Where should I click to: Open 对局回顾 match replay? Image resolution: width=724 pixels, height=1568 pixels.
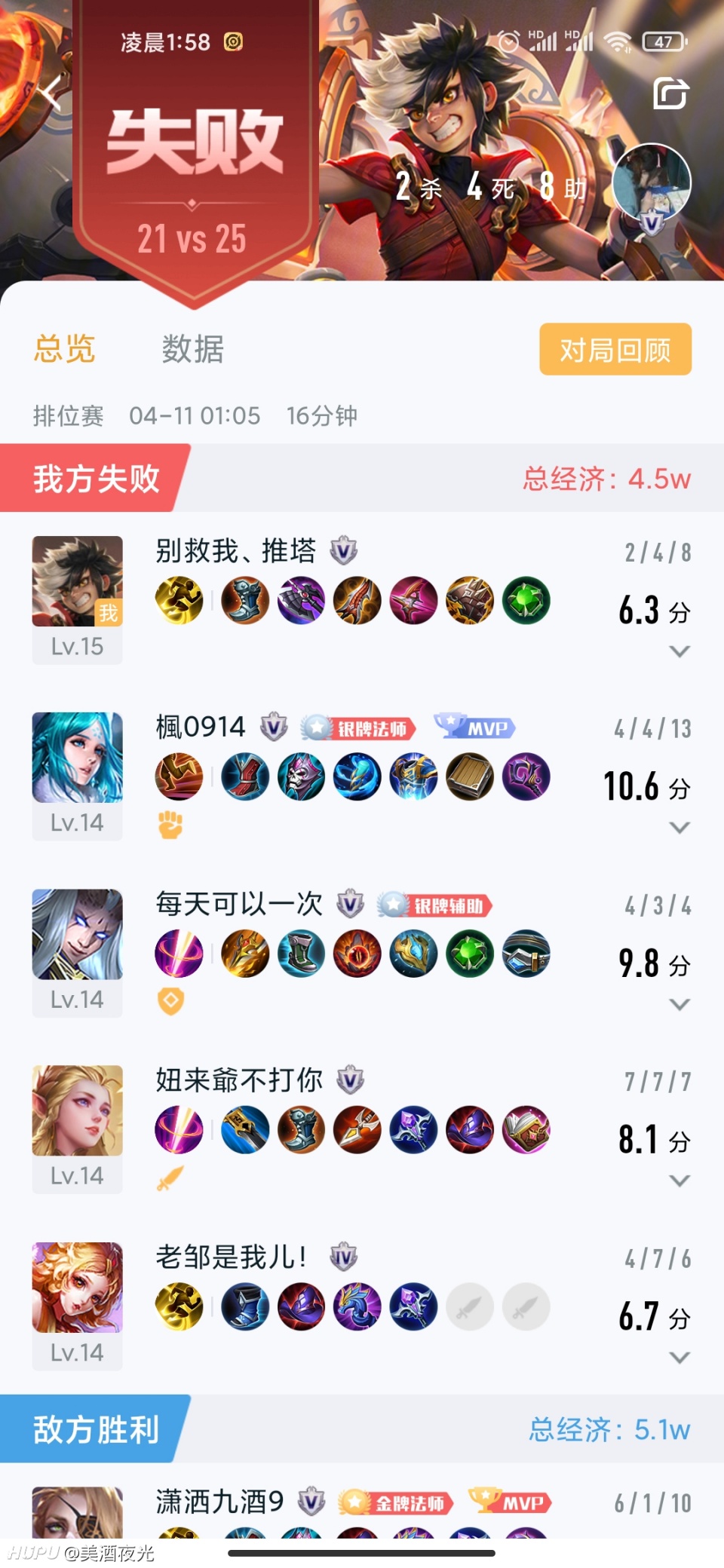click(x=615, y=350)
